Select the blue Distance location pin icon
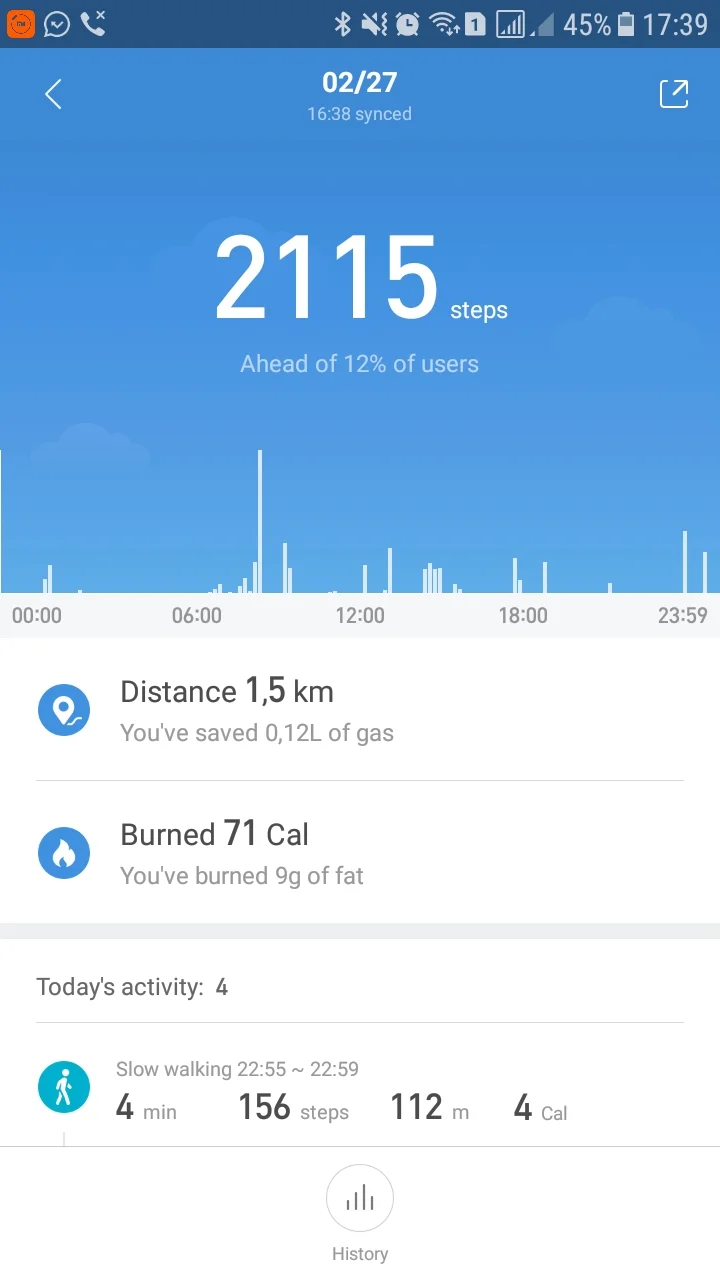720x1280 pixels. [x=64, y=710]
